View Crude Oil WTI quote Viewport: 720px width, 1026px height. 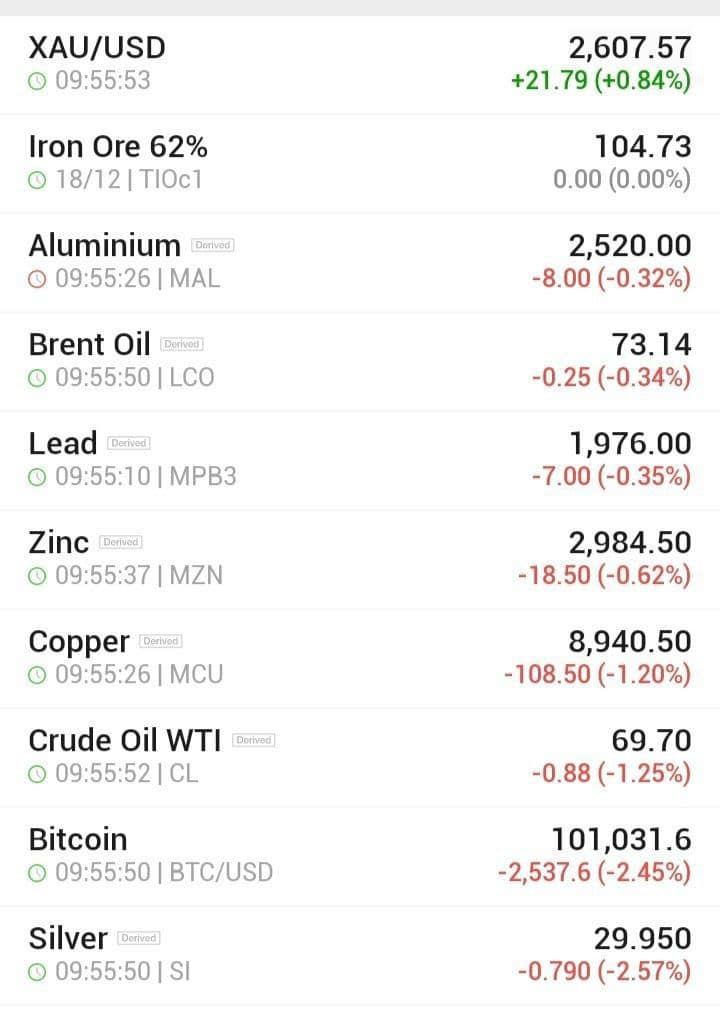coord(360,757)
